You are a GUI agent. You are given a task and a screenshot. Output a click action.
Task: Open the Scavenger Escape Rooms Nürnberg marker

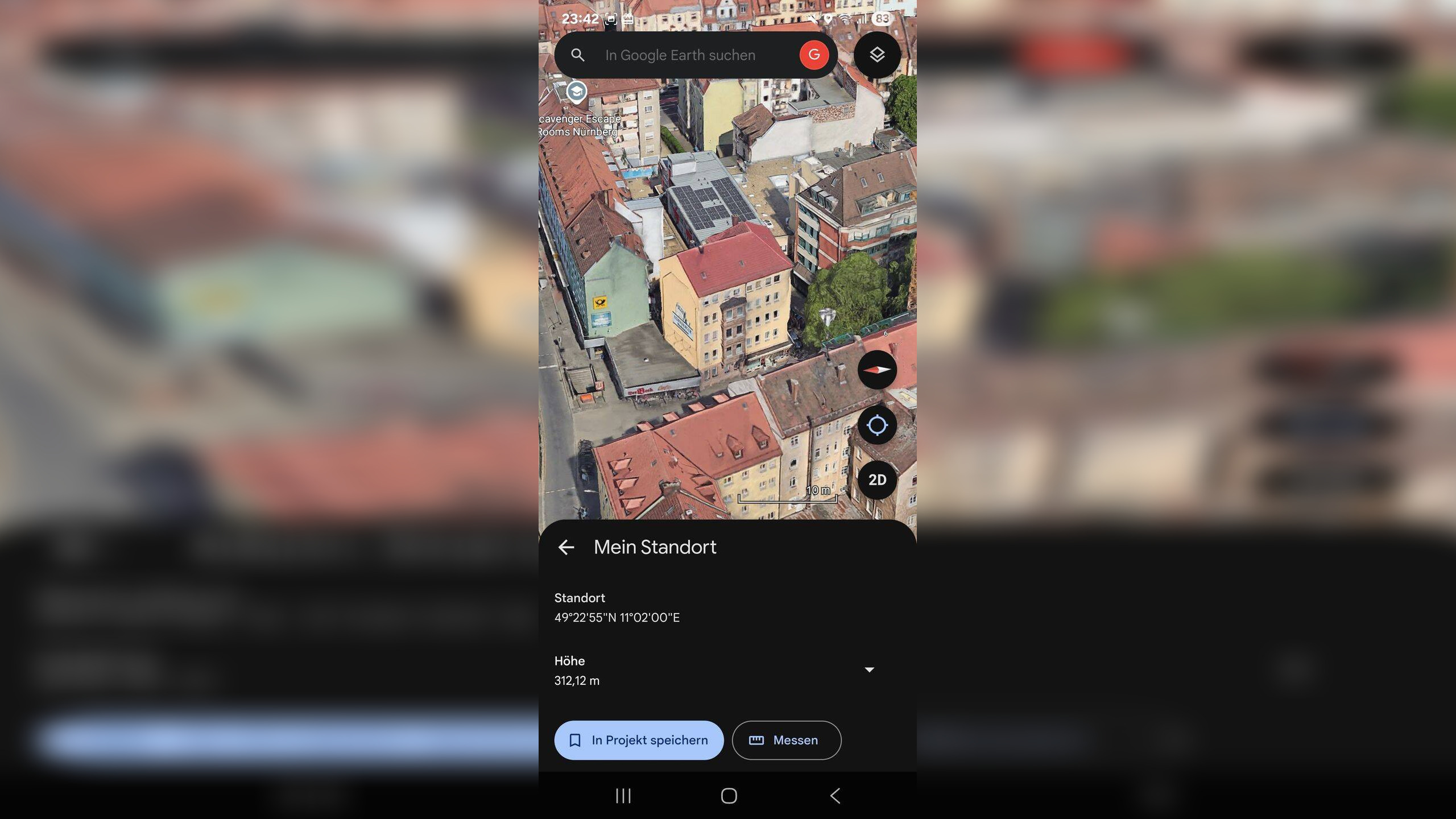(577, 92)
